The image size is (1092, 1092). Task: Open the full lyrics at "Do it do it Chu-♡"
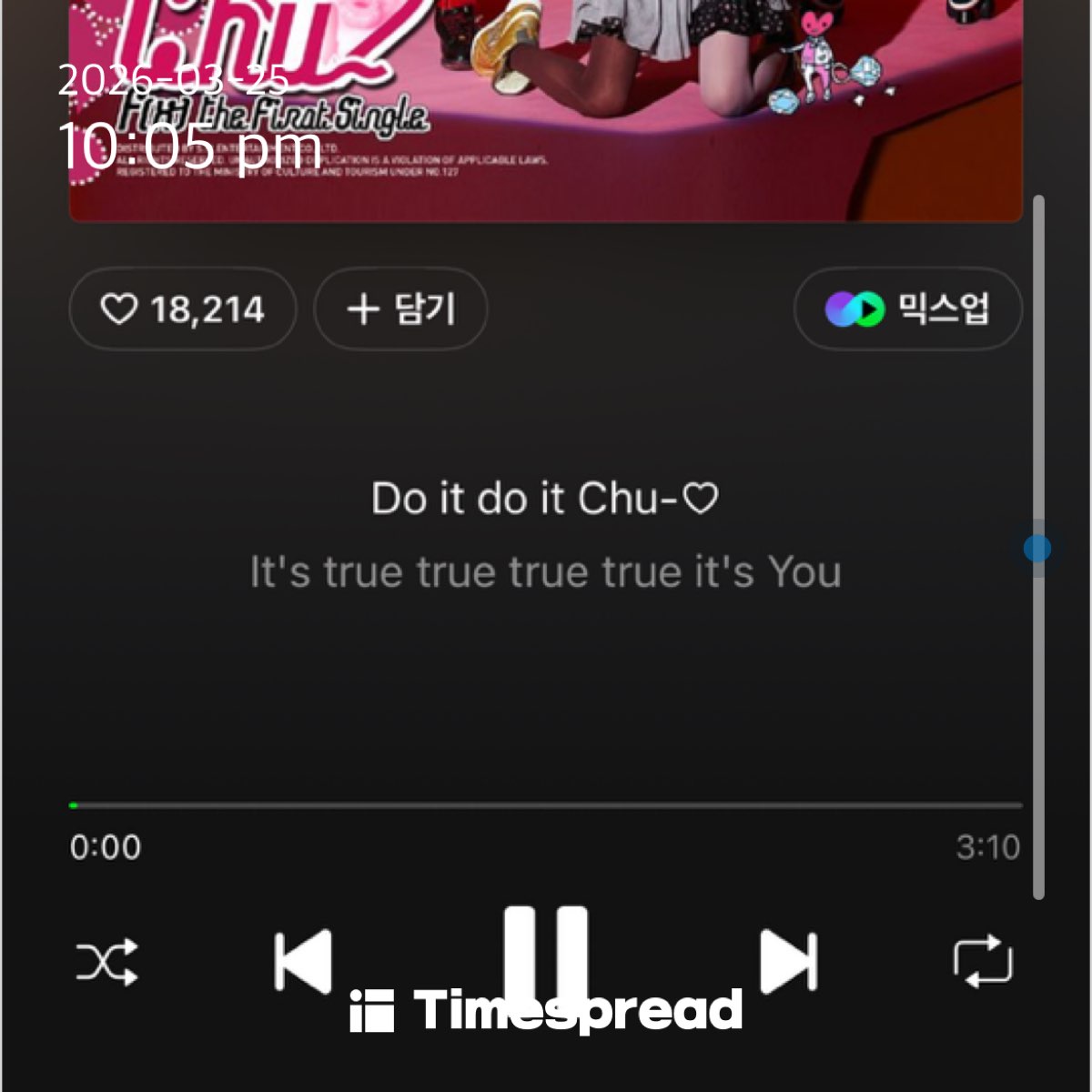pos(544,499)
